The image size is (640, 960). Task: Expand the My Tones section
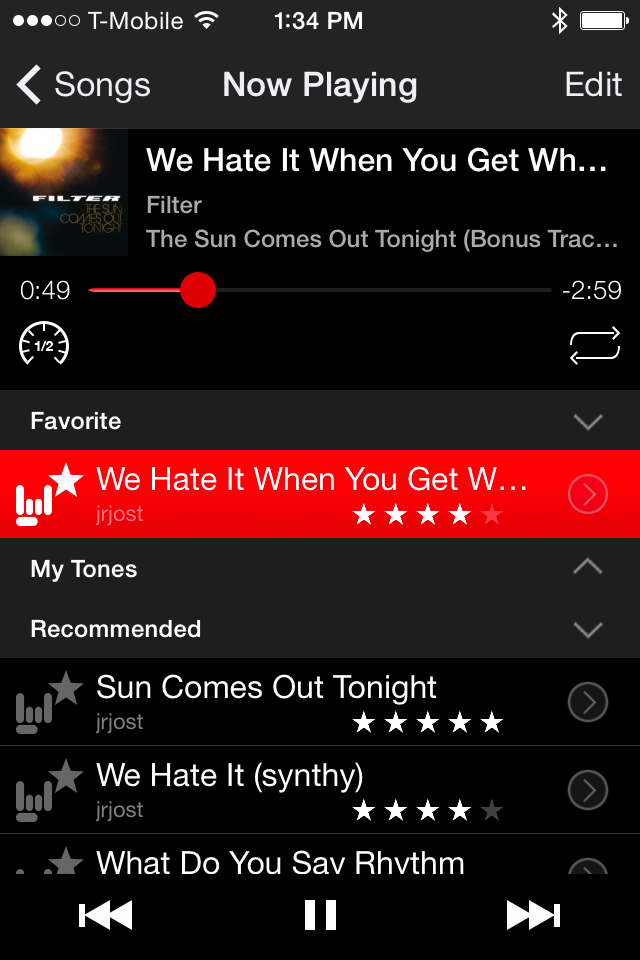[588, 568]
